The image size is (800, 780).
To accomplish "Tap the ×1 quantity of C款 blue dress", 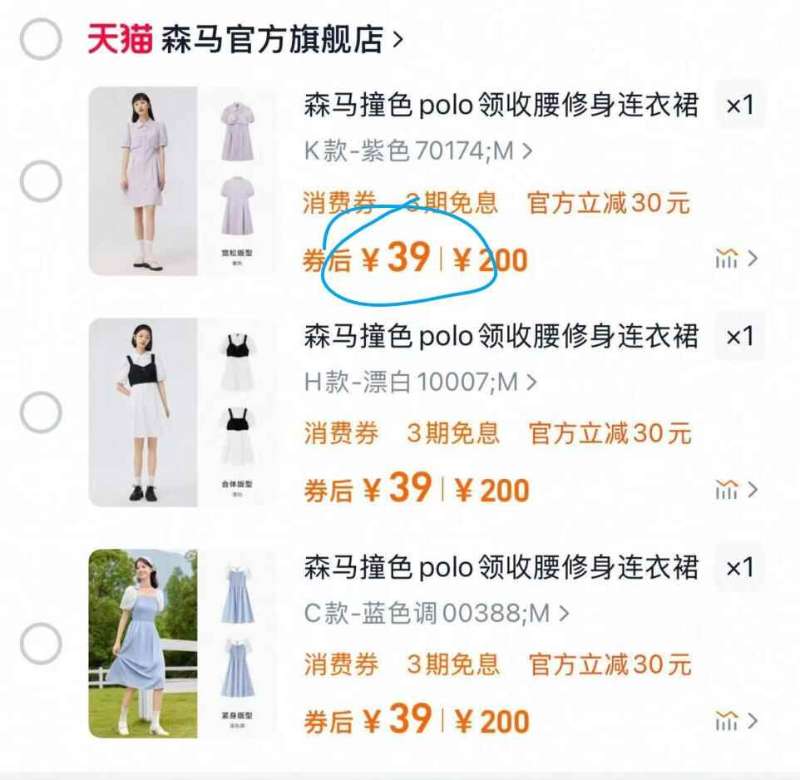I will click(x=739, y=567).
